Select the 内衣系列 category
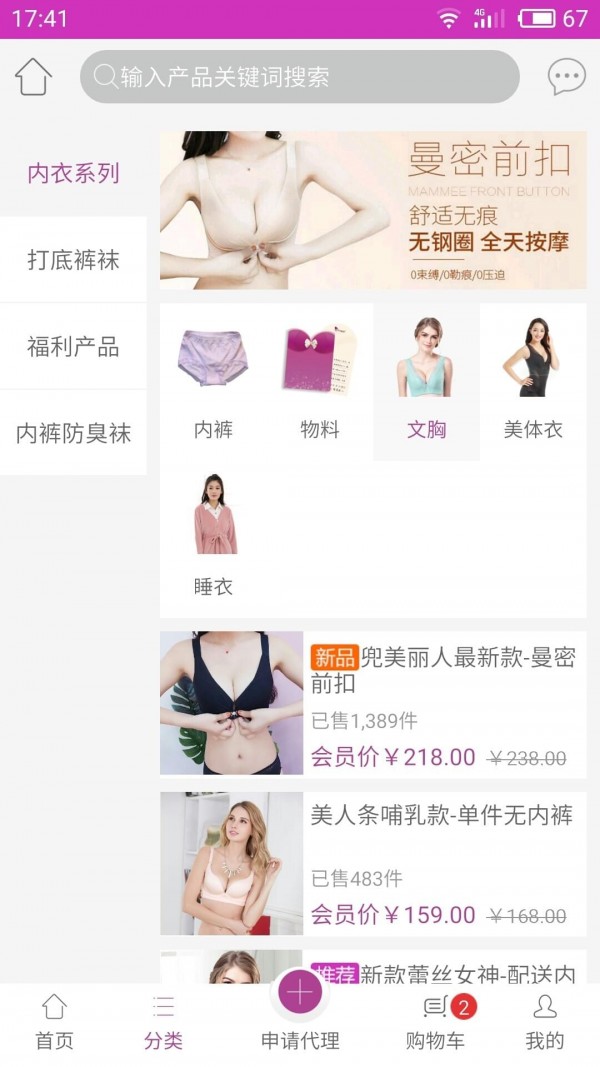Screen dimensions: 600x1067 (x=73, y=173)
